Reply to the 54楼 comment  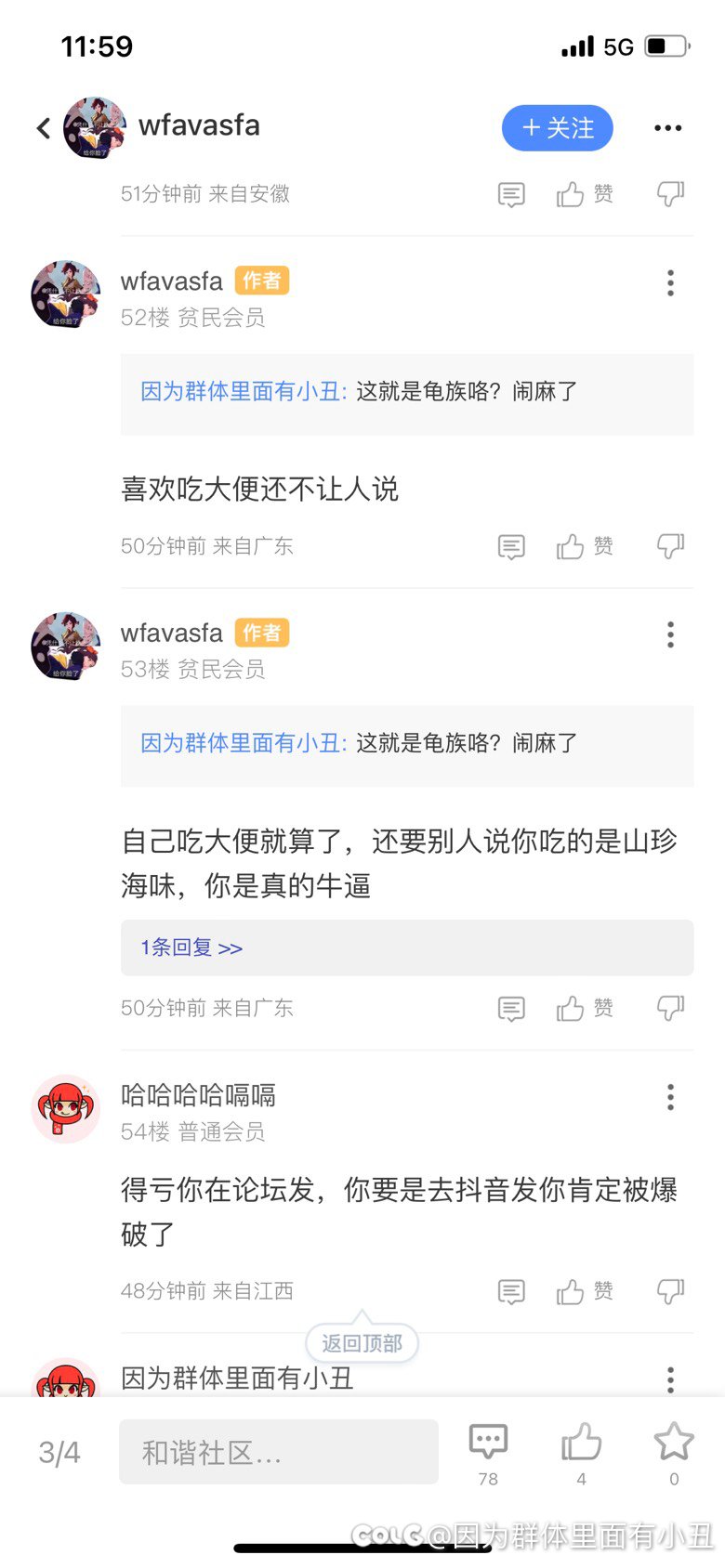tap(511, 1292)
